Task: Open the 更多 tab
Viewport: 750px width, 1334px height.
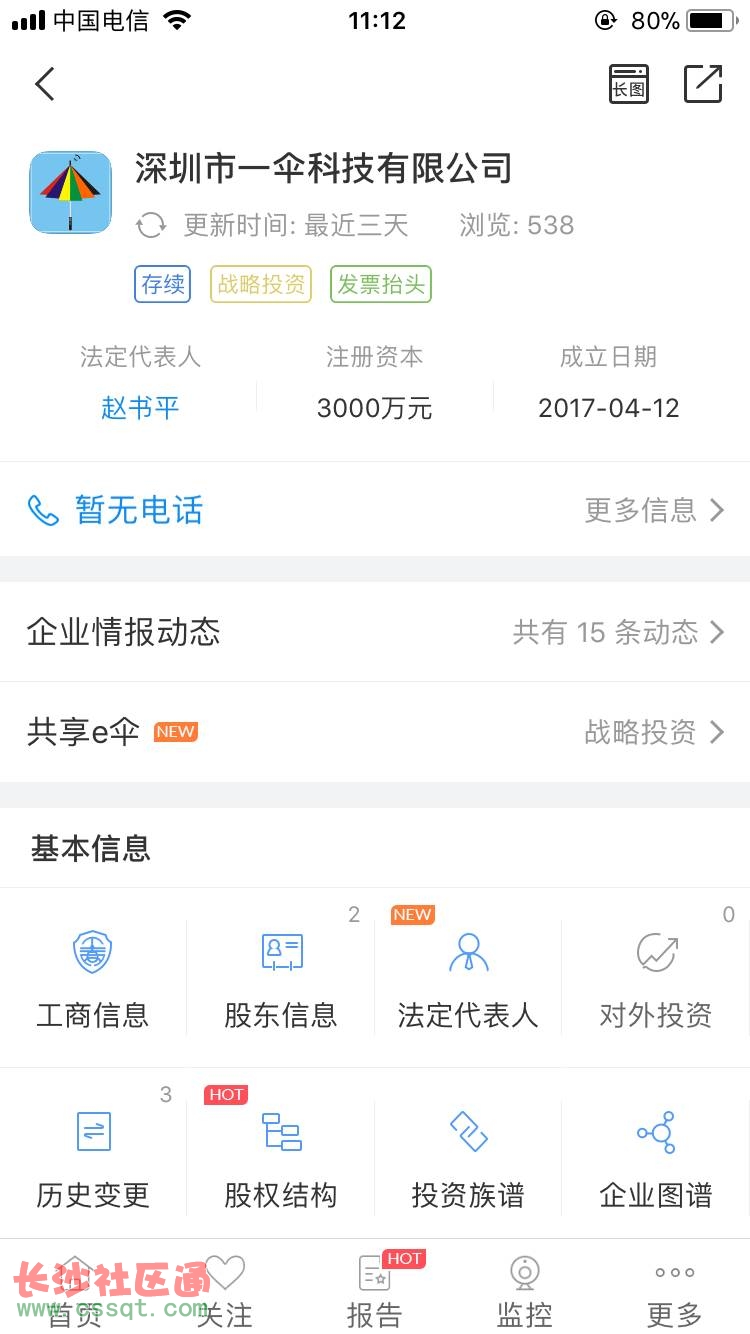Action: click(x=675, y=1290)
